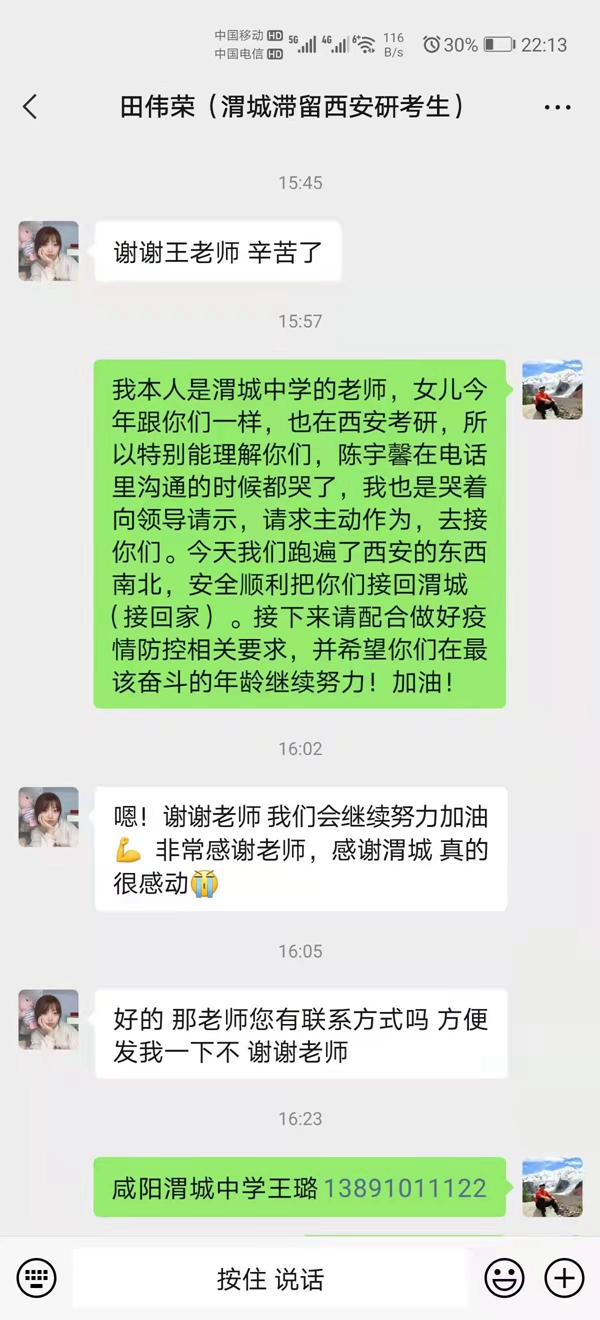
Task: Open my mountain avatar beside the 15:57 message
Action: pos(552,390)
